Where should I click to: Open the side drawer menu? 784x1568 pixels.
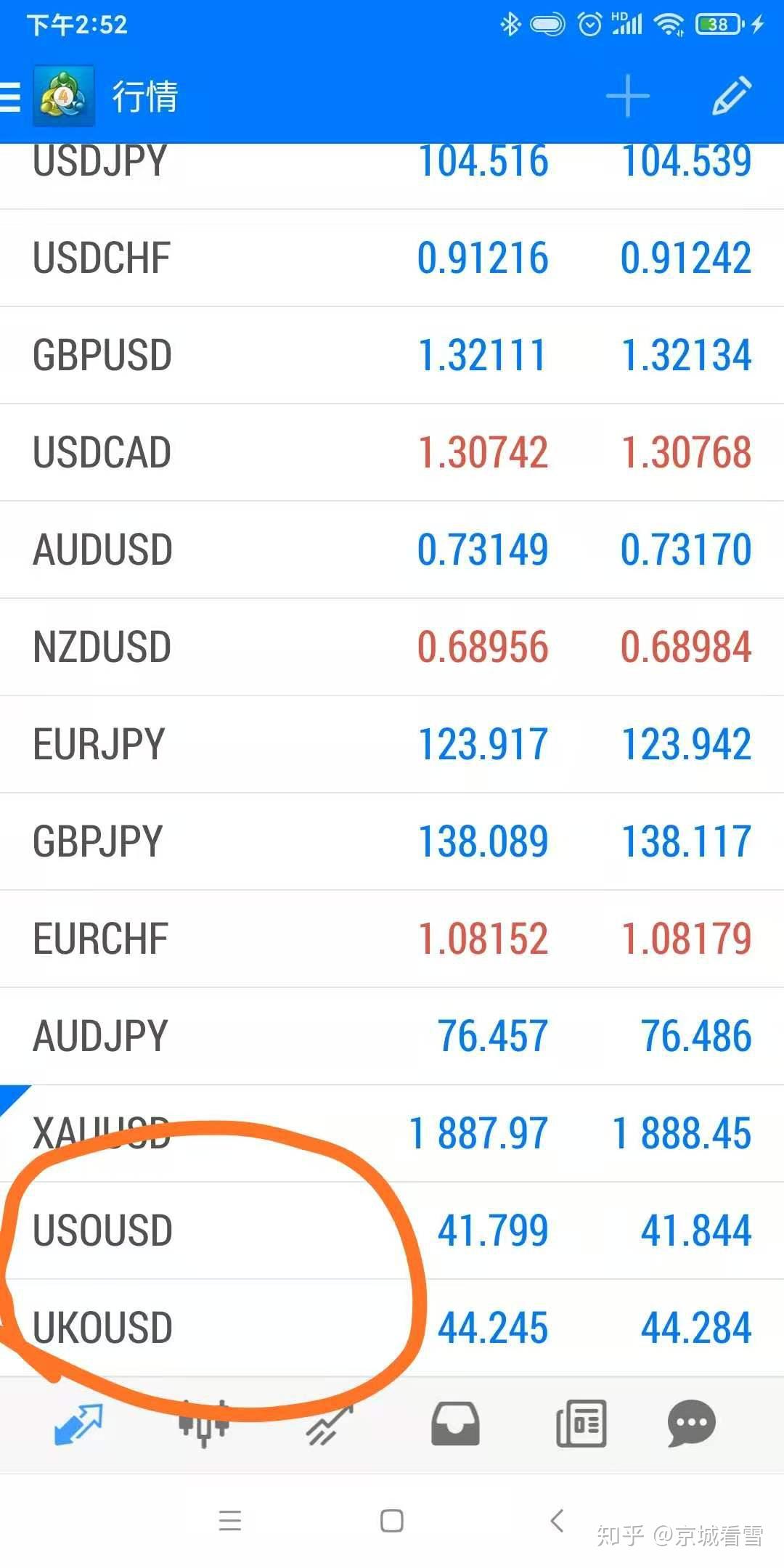tap(12, 97)
